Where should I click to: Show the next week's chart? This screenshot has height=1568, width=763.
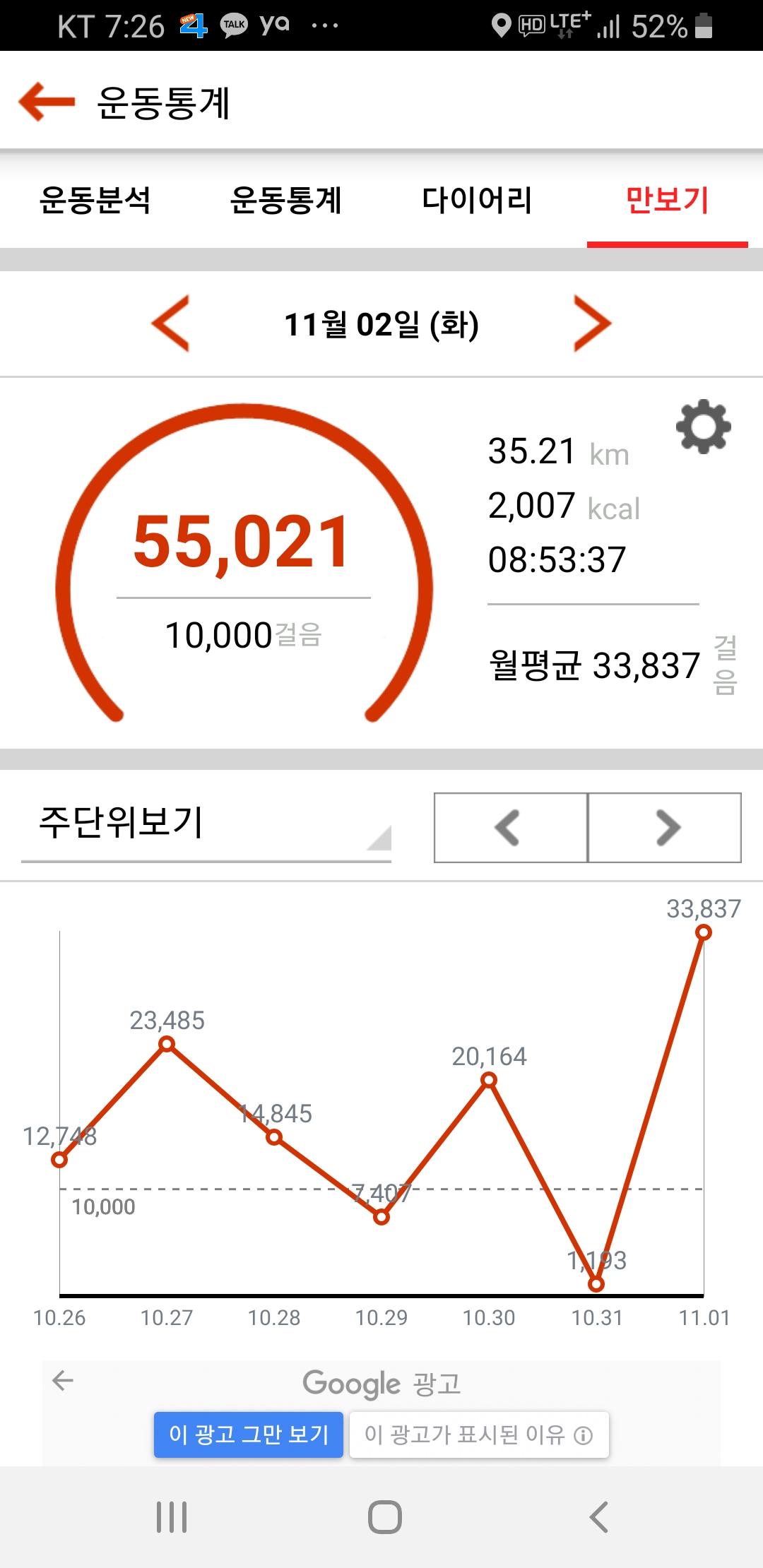pyautogui.click(x=665, y=828)
